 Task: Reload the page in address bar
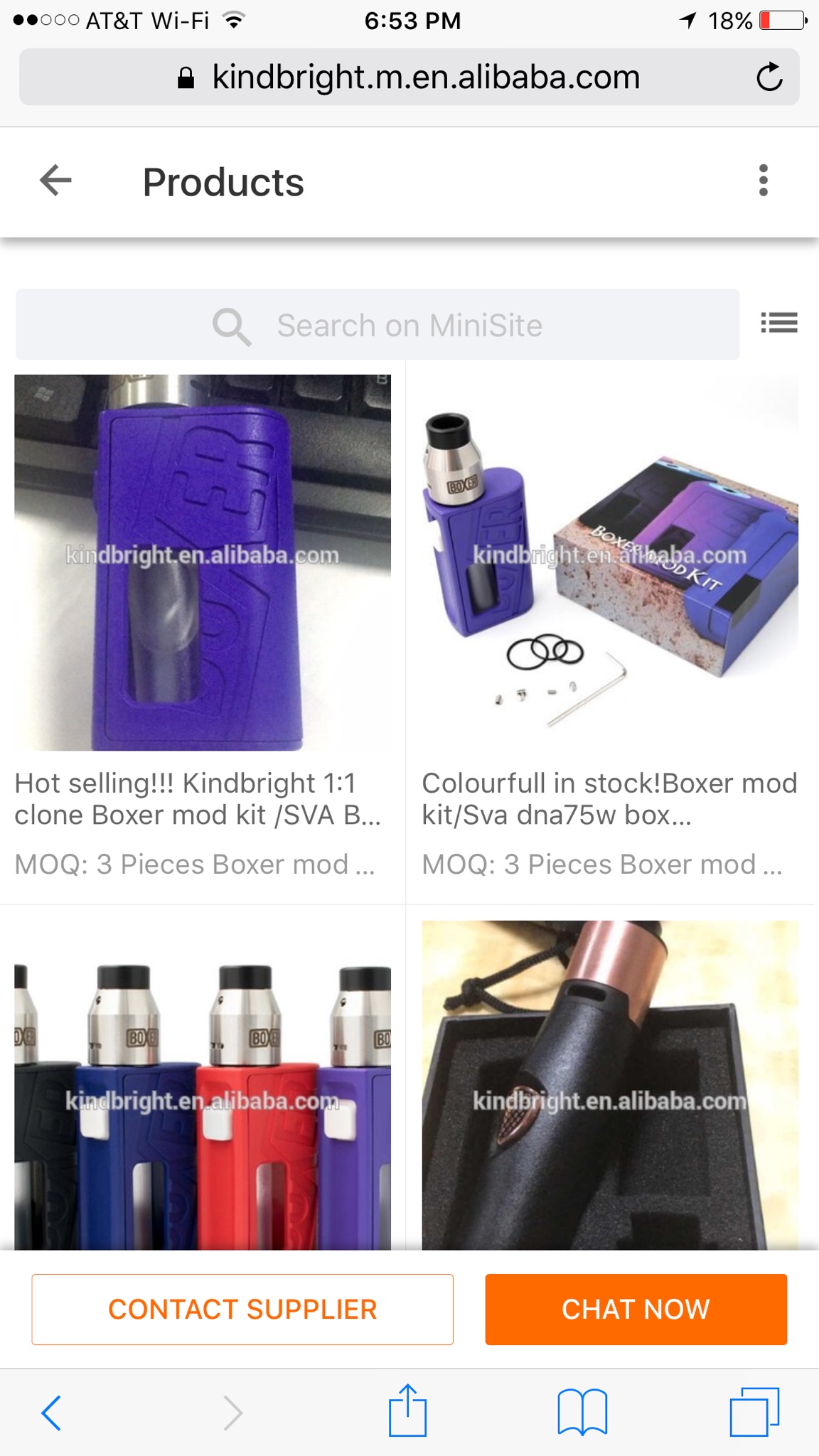point(769,77)
